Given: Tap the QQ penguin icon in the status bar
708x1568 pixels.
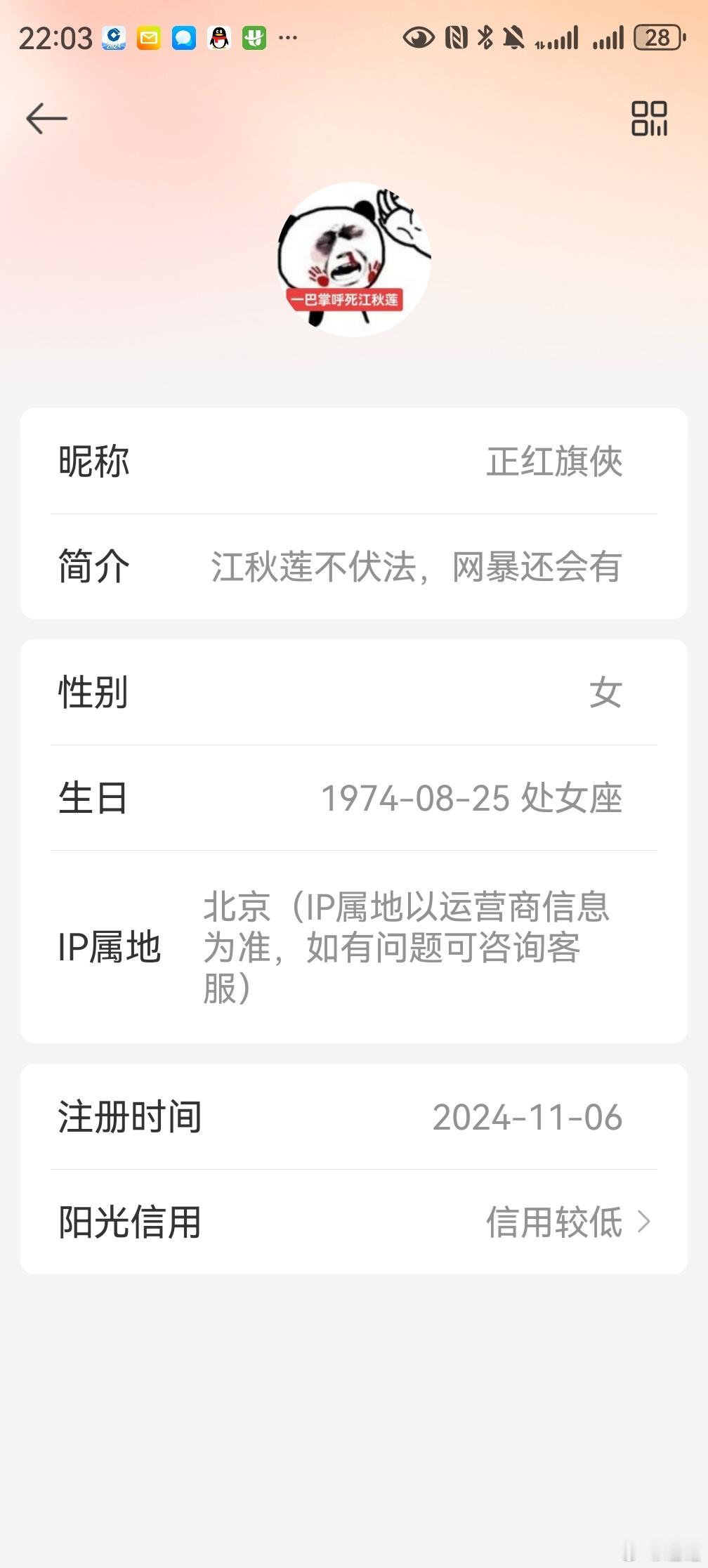Looking at the screenshot, I should coord(219,39).
